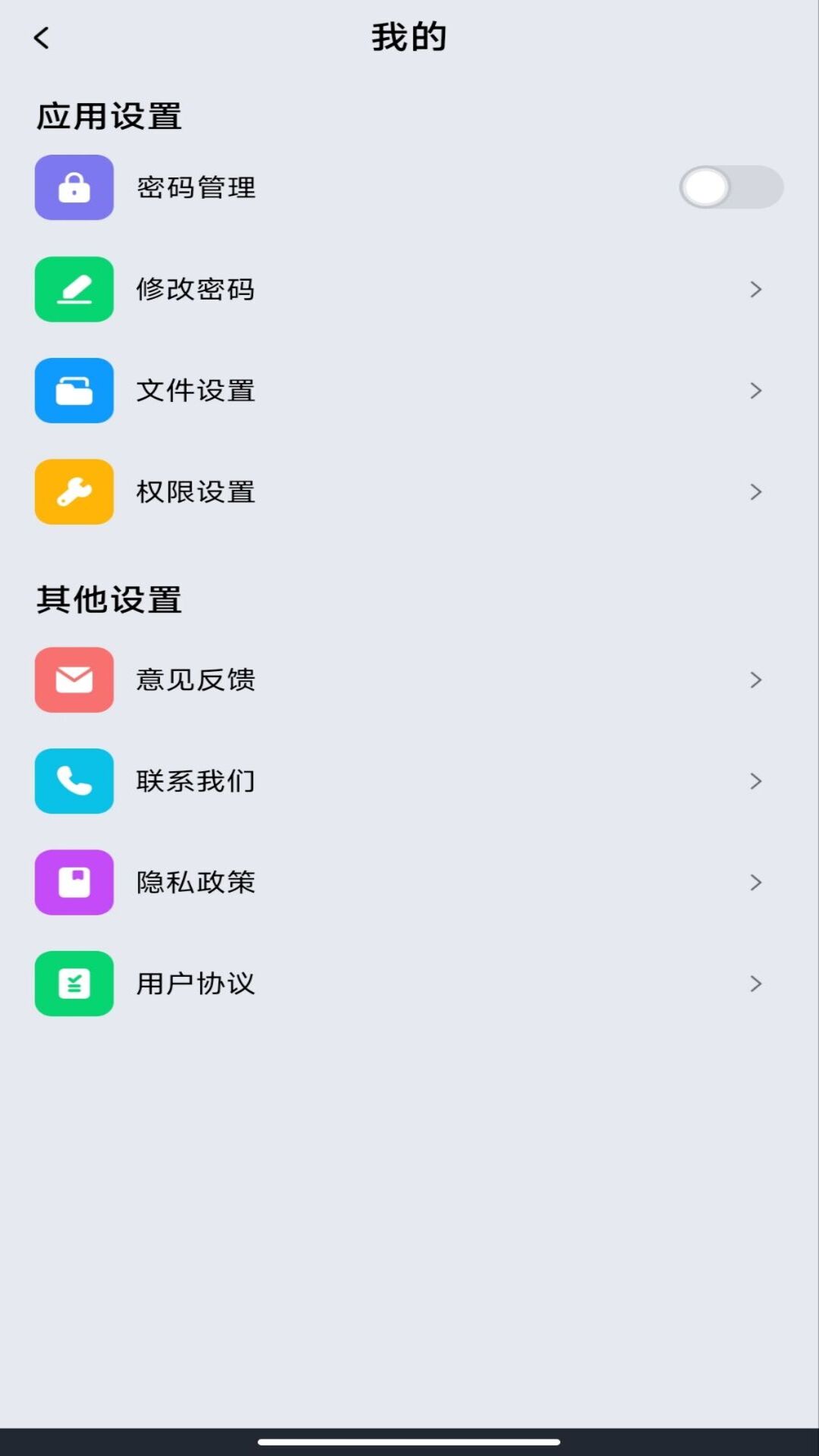Click the chevron beside 权限设置
The image size is (819, 1456).
[755, 491]
